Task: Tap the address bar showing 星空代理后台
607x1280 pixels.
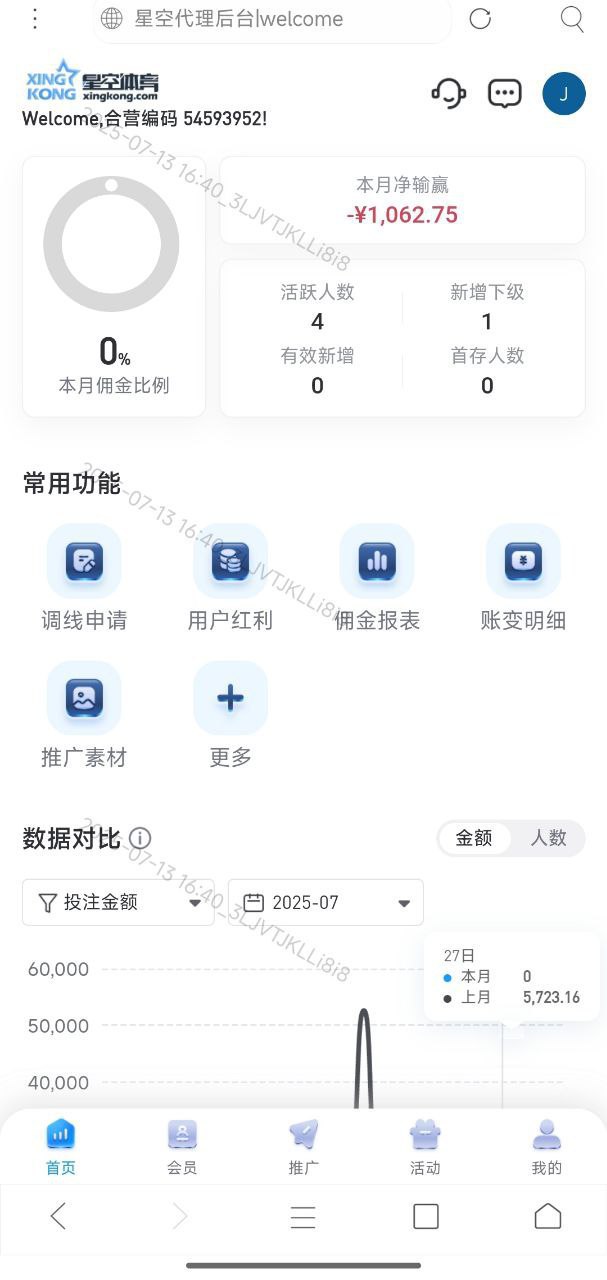Action: coord(270,19)
